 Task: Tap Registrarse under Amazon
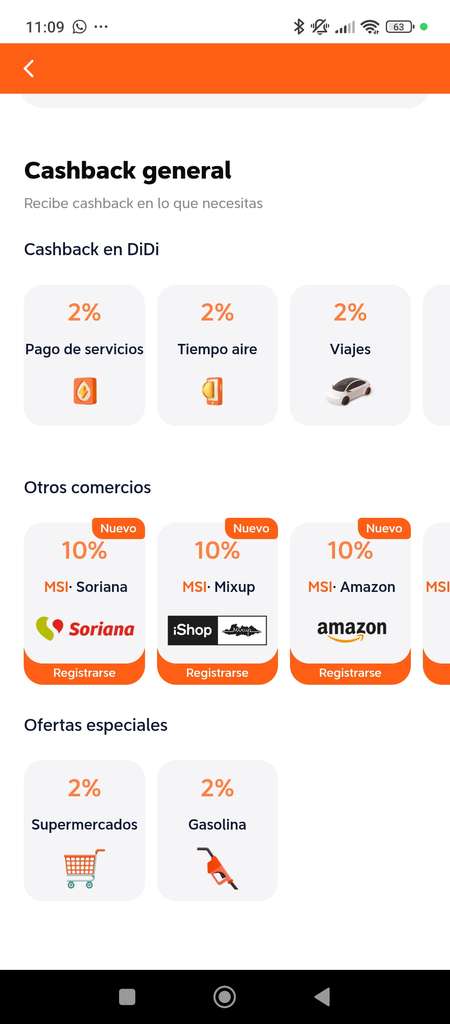coord(350,673)
